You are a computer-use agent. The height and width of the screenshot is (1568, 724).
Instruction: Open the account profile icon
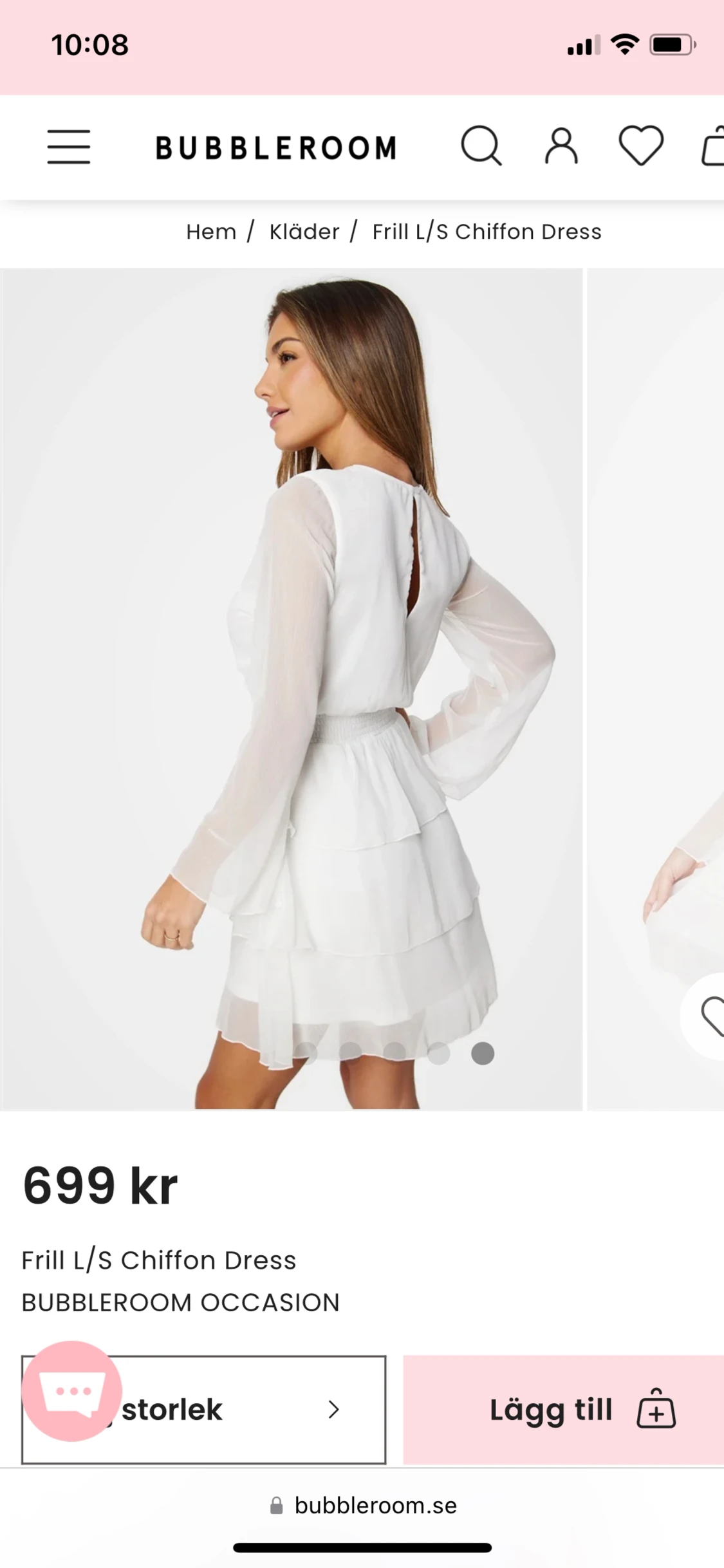click(x=561, y=146)
